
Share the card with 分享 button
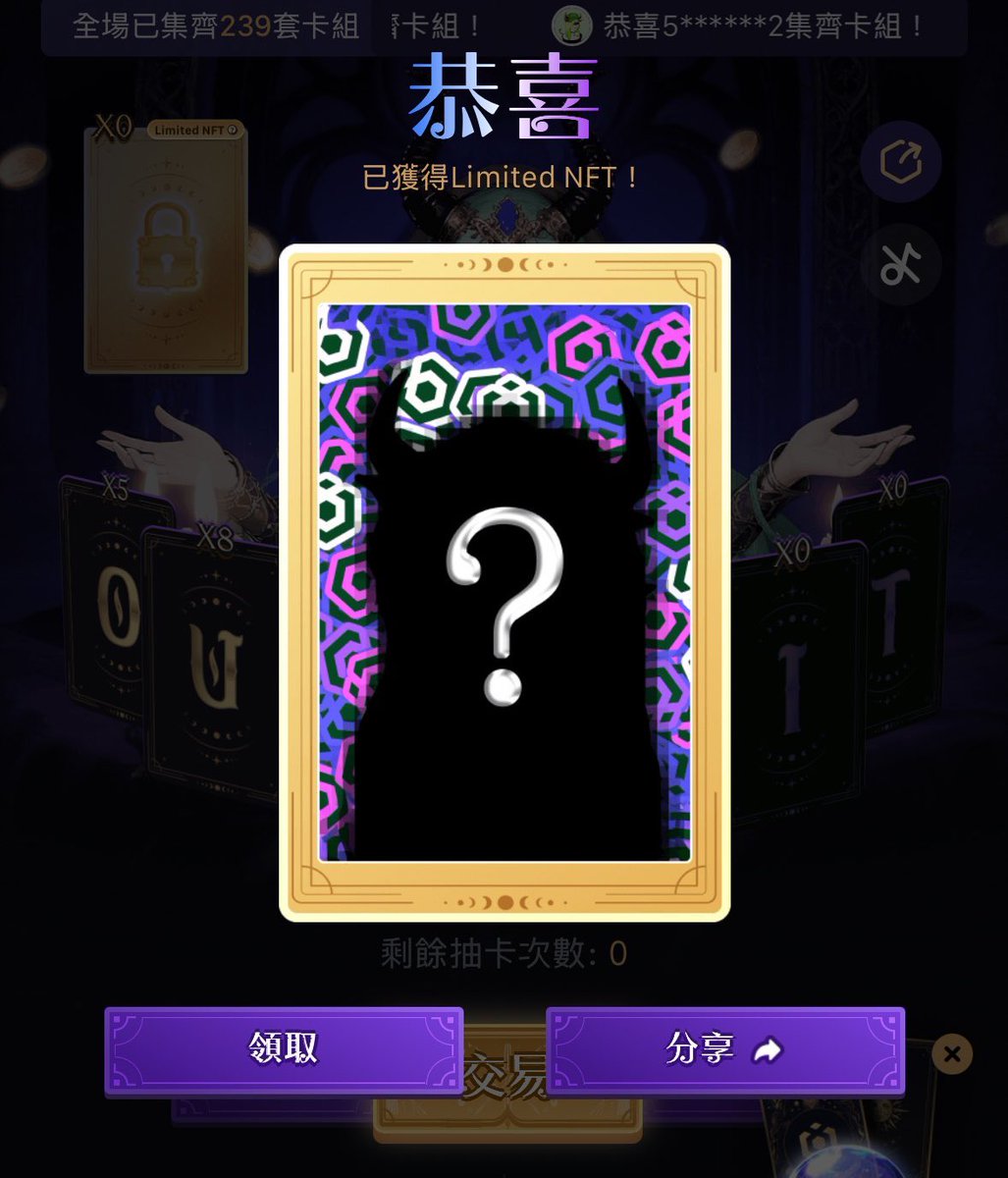724,1048
